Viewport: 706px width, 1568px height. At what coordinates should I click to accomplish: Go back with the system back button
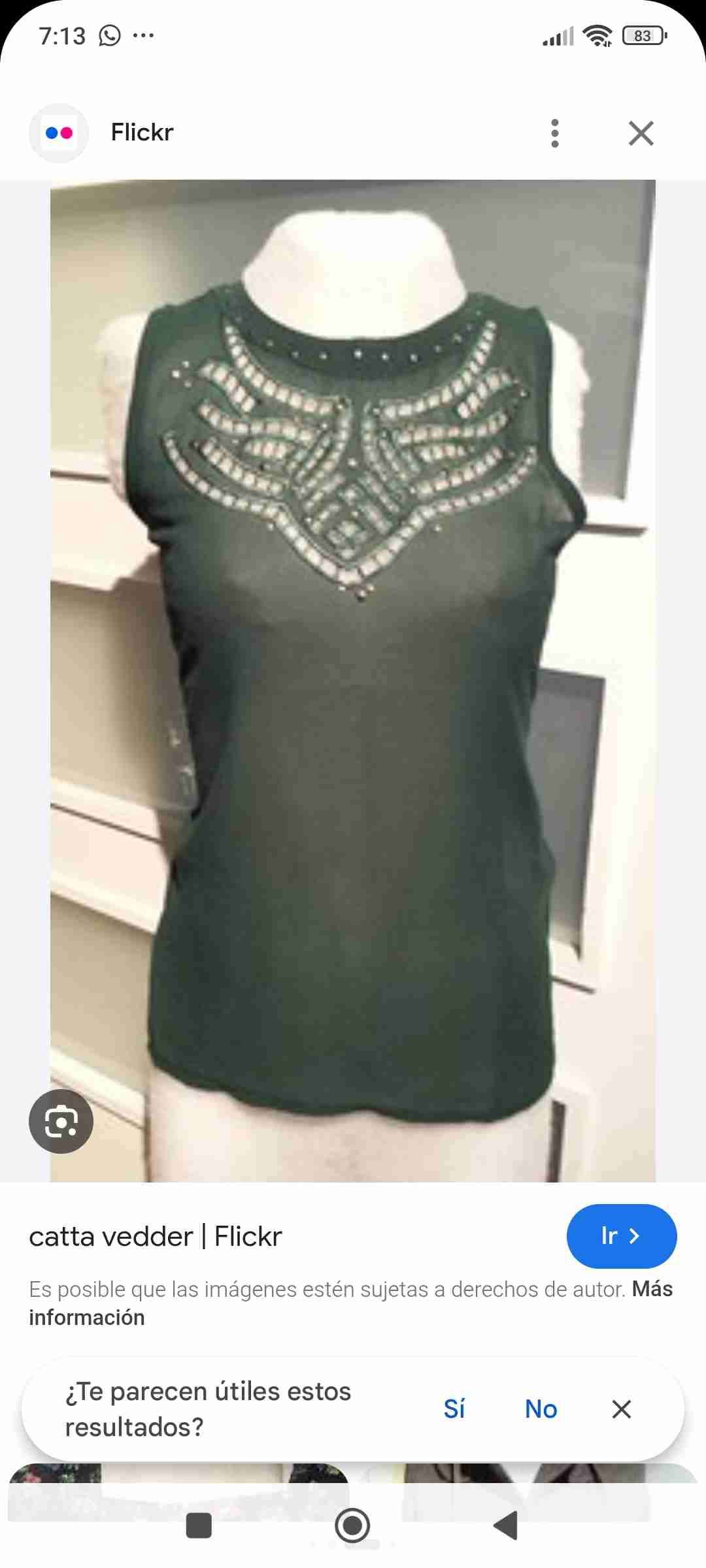point(505,1526)
